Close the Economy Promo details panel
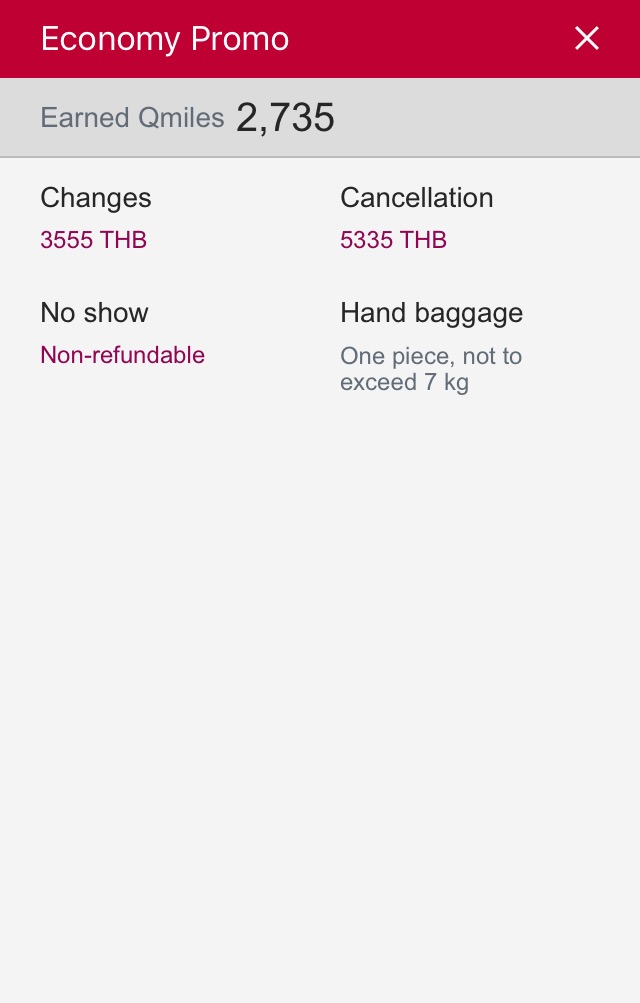Image resolution: width=640 pixels, height=1003 pixels. click(x=586, y=39)
